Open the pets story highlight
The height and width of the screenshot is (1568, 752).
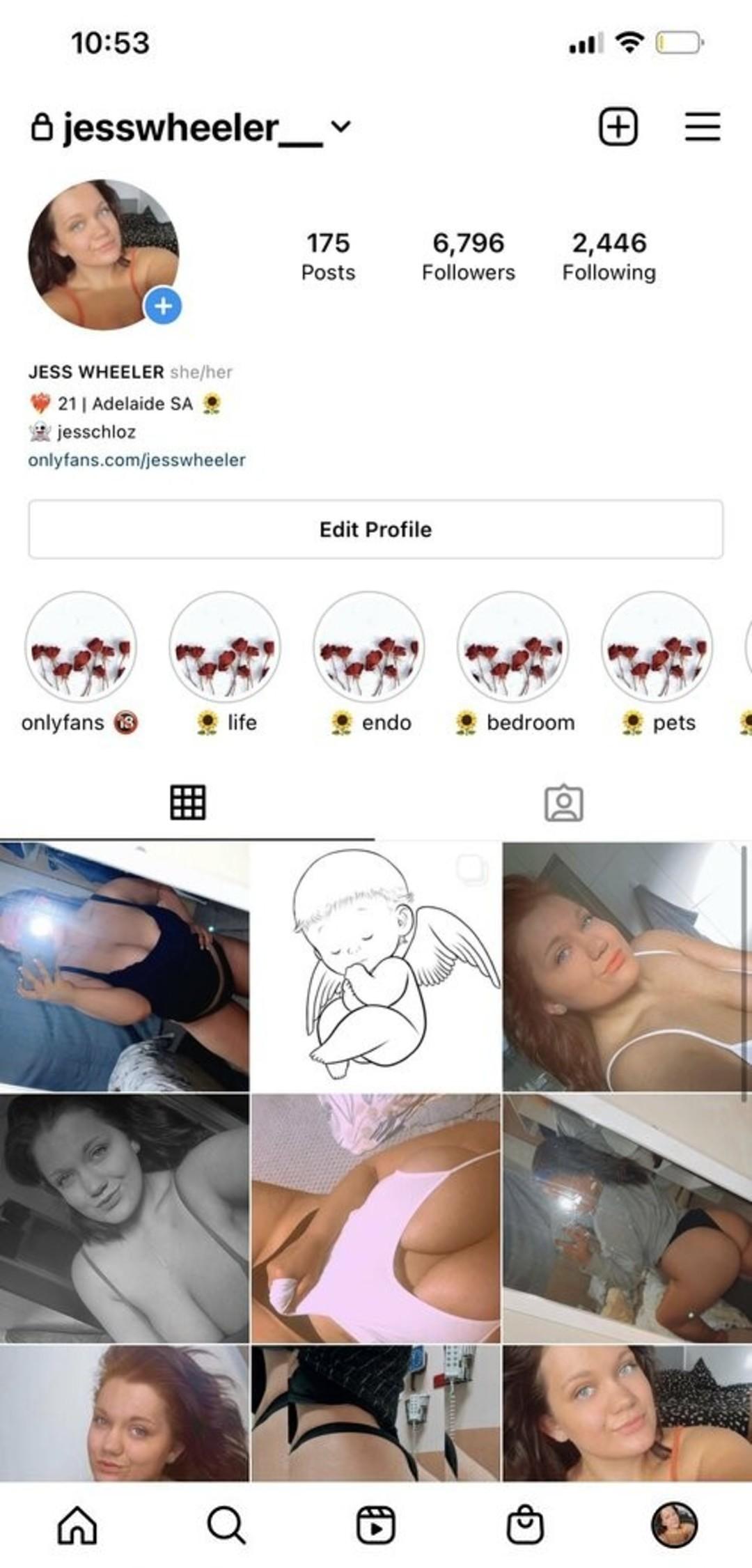click(657, 648)
